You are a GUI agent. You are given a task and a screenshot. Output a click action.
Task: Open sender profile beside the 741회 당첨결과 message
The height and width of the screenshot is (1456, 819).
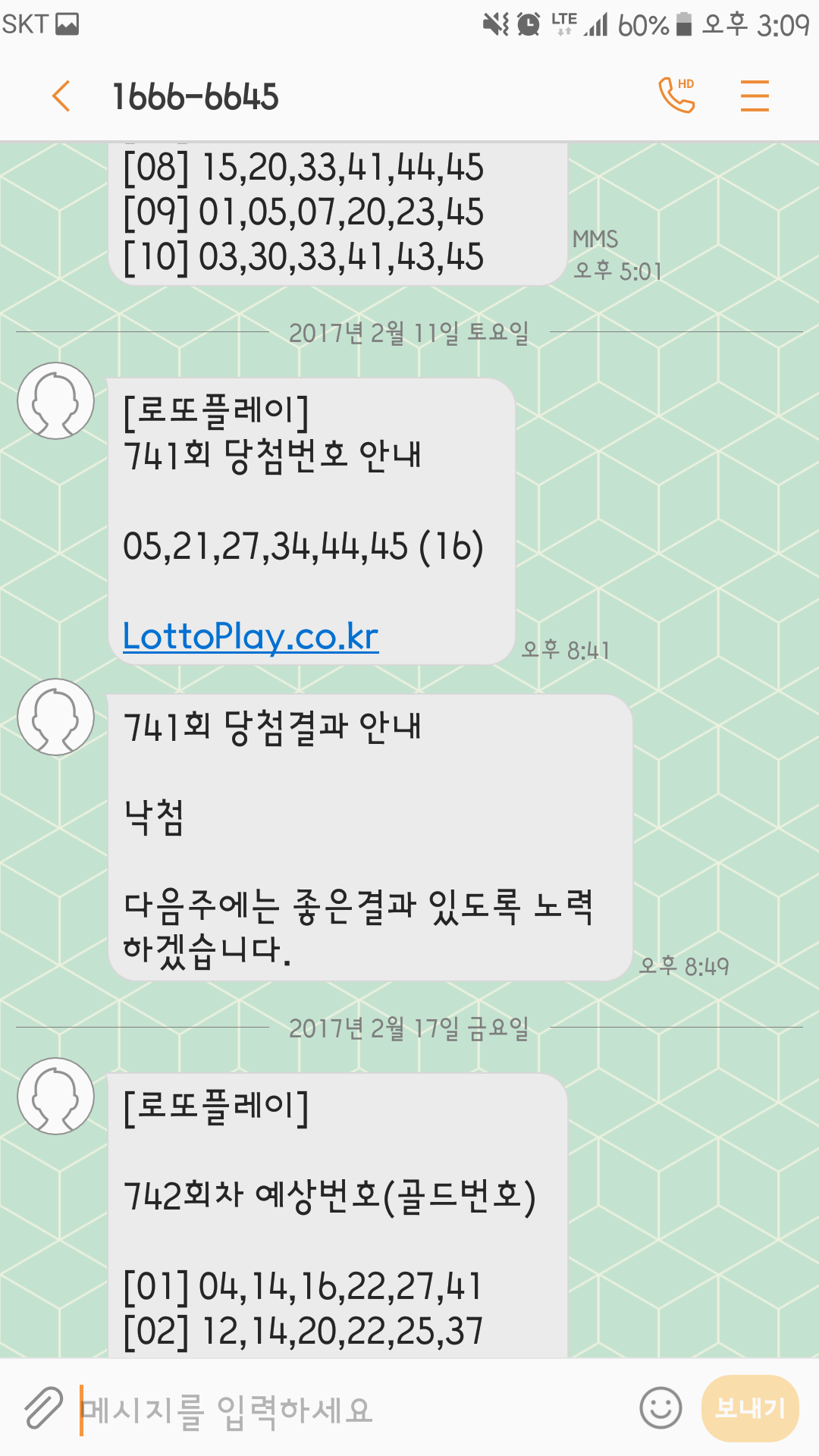coord(56,717)
